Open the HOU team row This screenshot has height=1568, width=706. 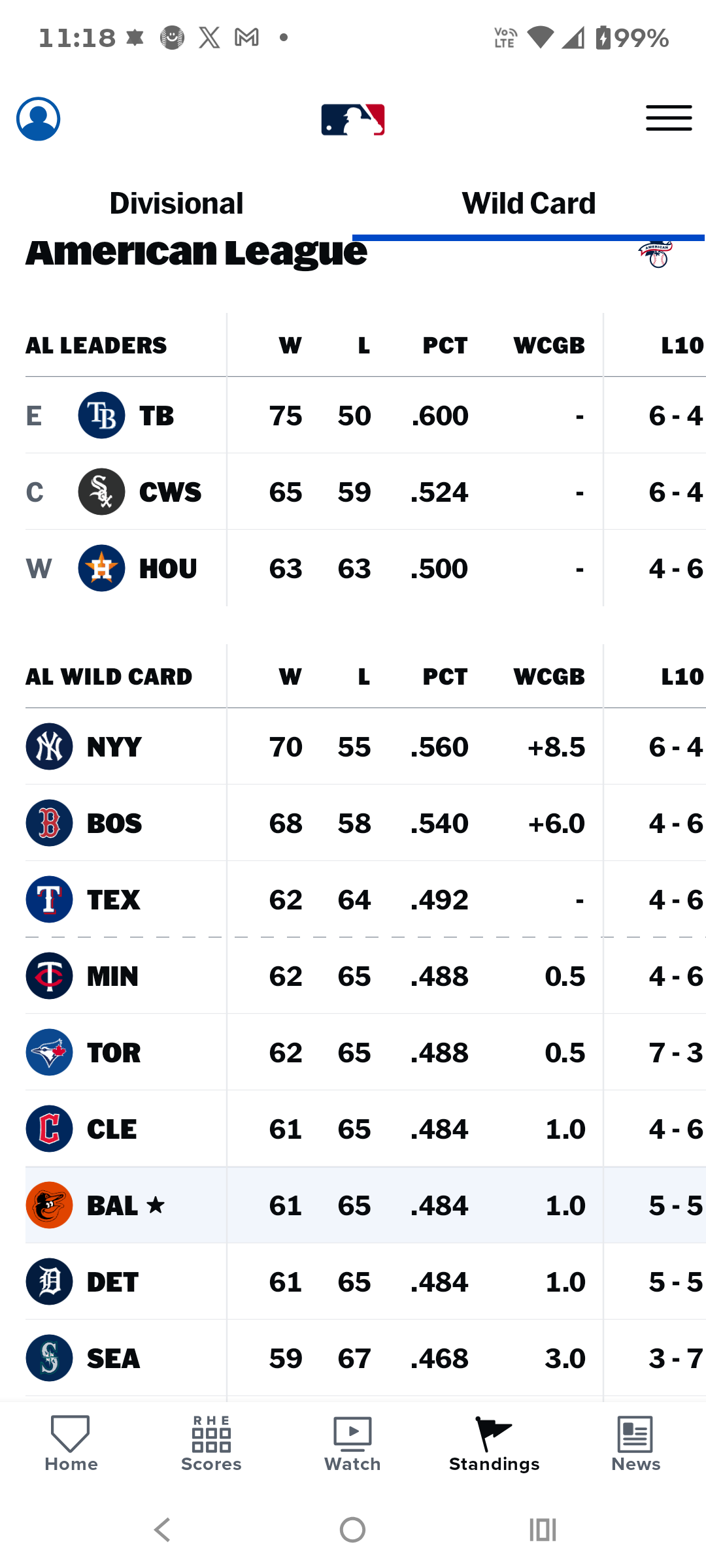365,568
